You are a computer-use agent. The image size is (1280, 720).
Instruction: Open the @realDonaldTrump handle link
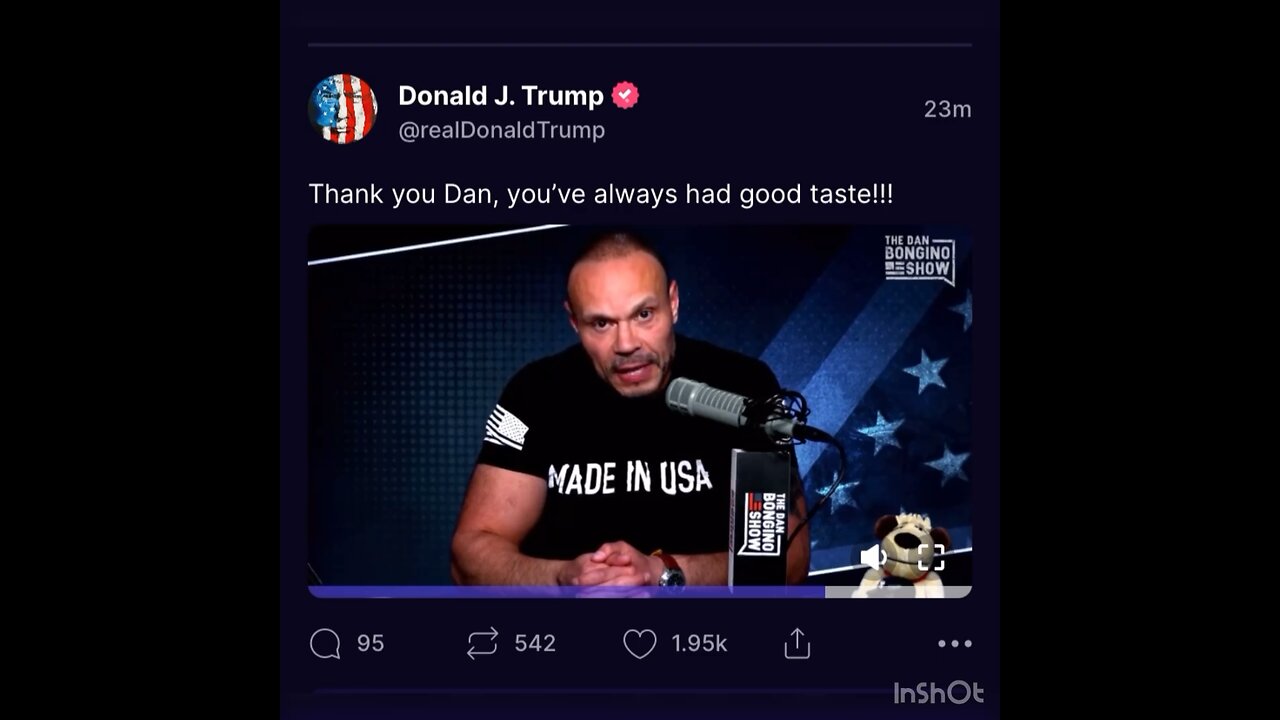click(501, 131)
